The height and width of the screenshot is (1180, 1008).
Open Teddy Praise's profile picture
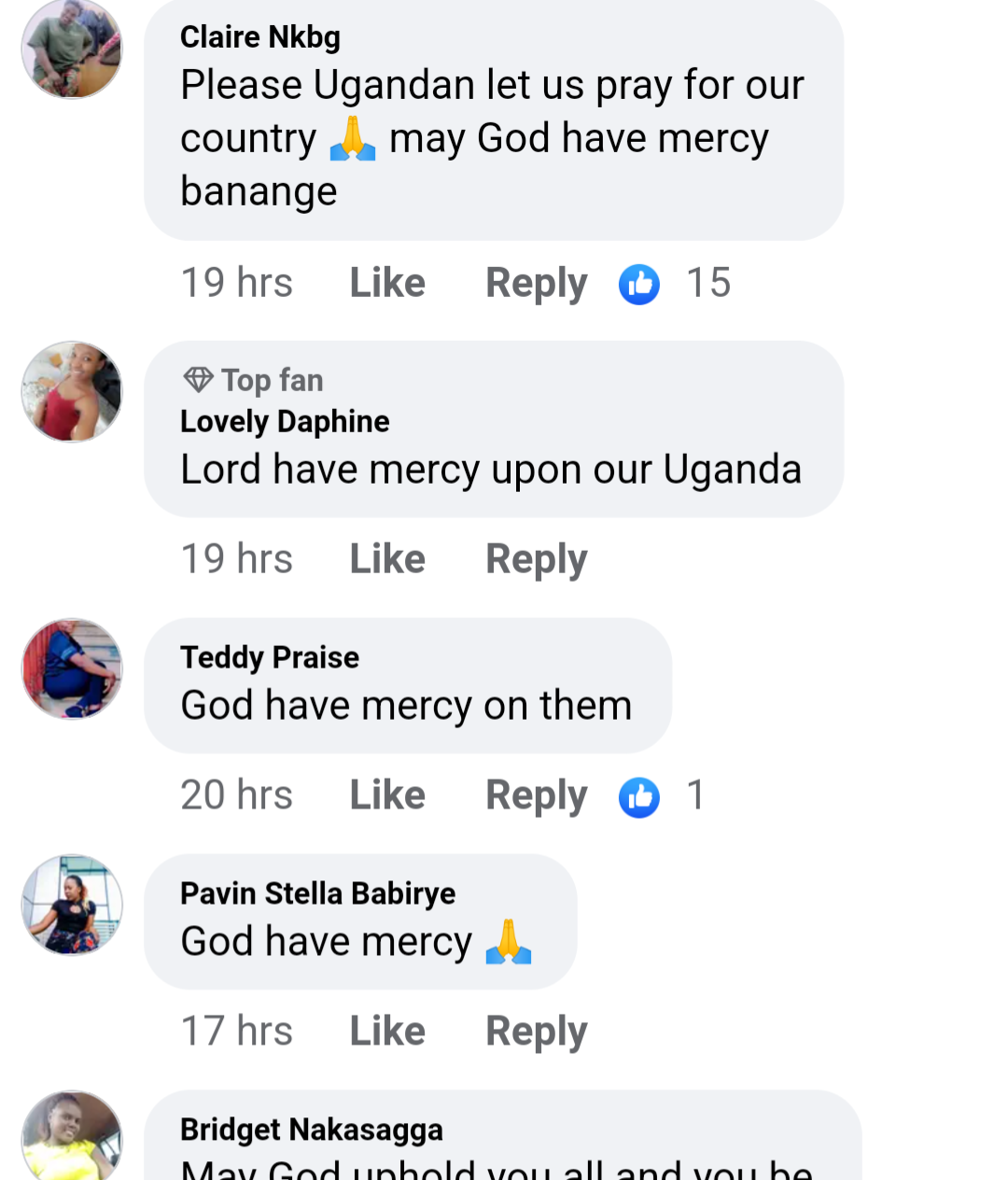tap(72, 668)
